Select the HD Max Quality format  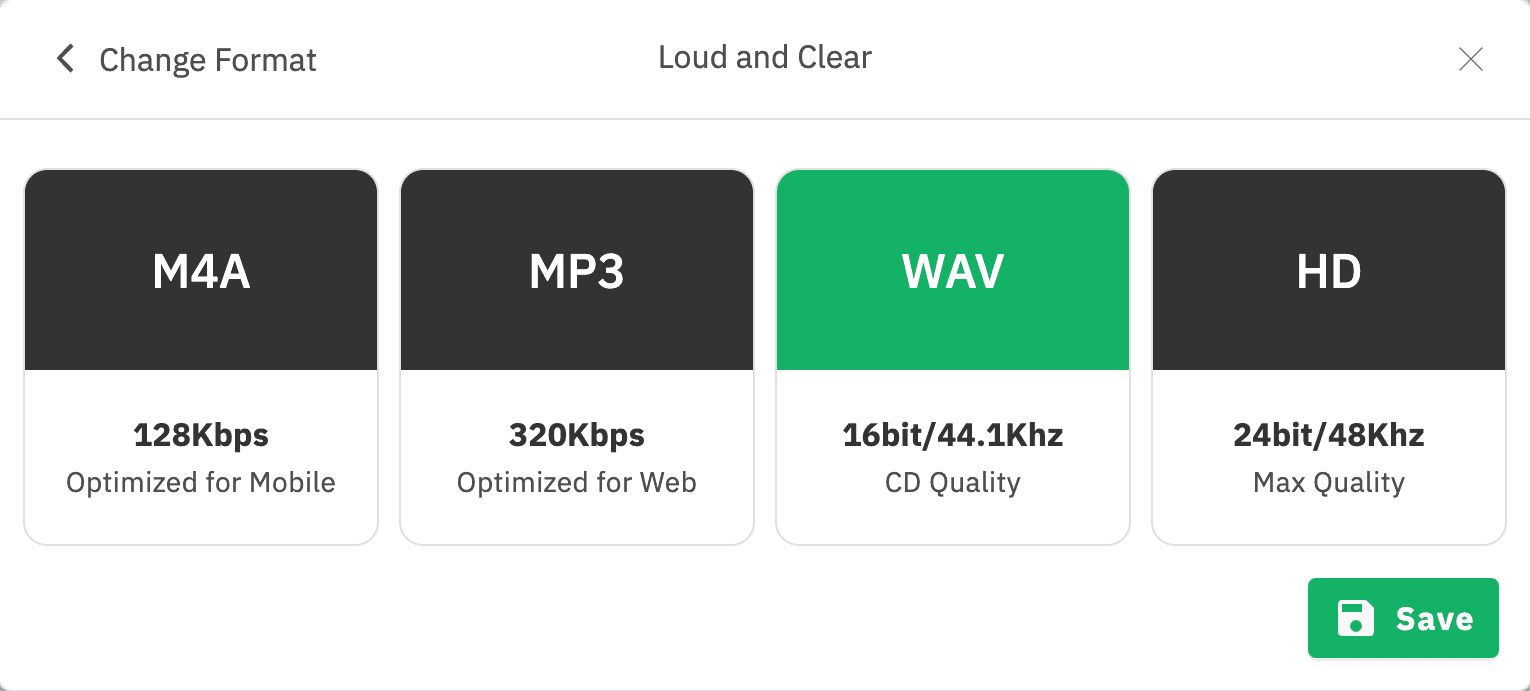(x=1329, y=357)
